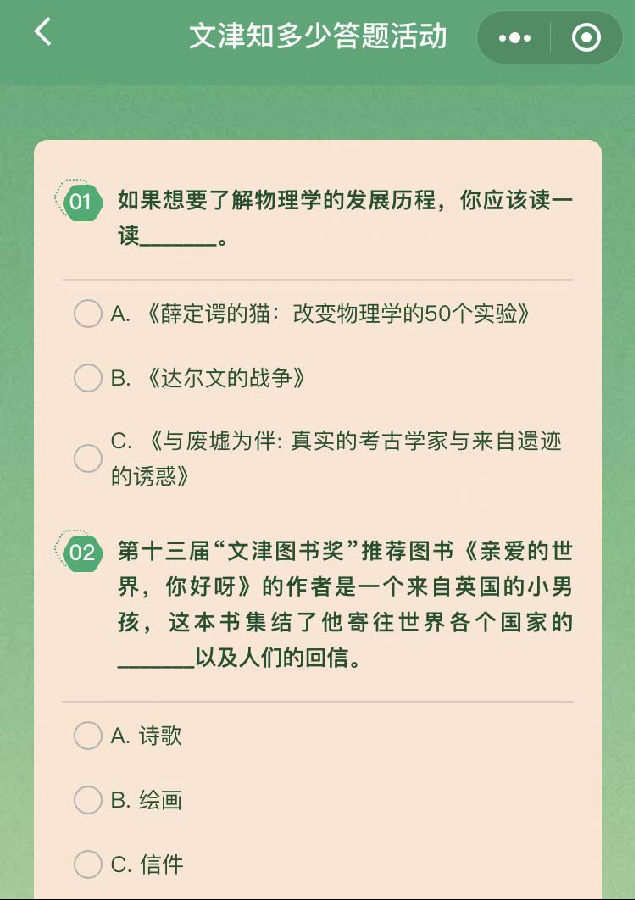Pick answer C 信件 for question 02
Viewport: 635px width, 900px height.
[x=88, y=864]
